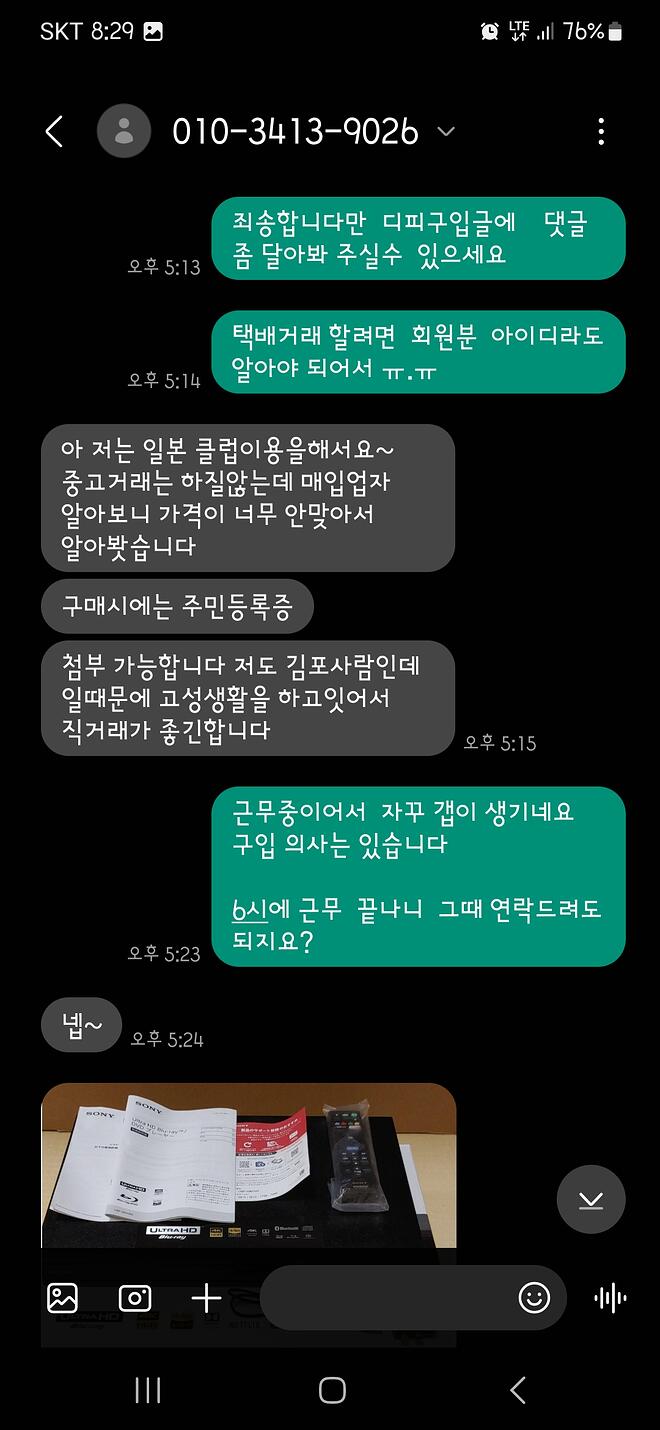This screenshot has width=660, height=1430.
Task: Open the Sony Blu-ray player photo
Action: pos(248,1214)
